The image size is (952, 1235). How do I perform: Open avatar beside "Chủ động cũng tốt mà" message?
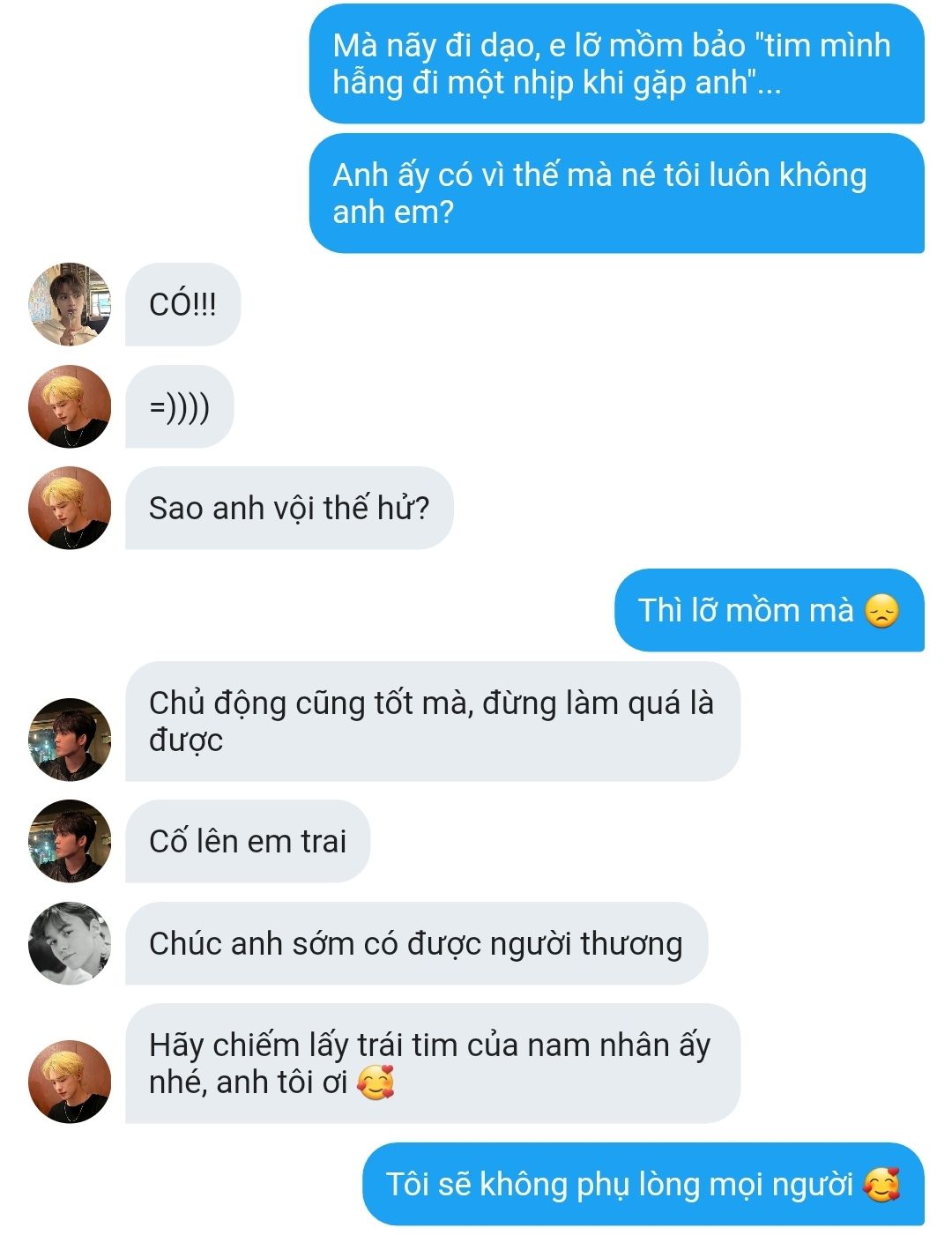point(70,739)
